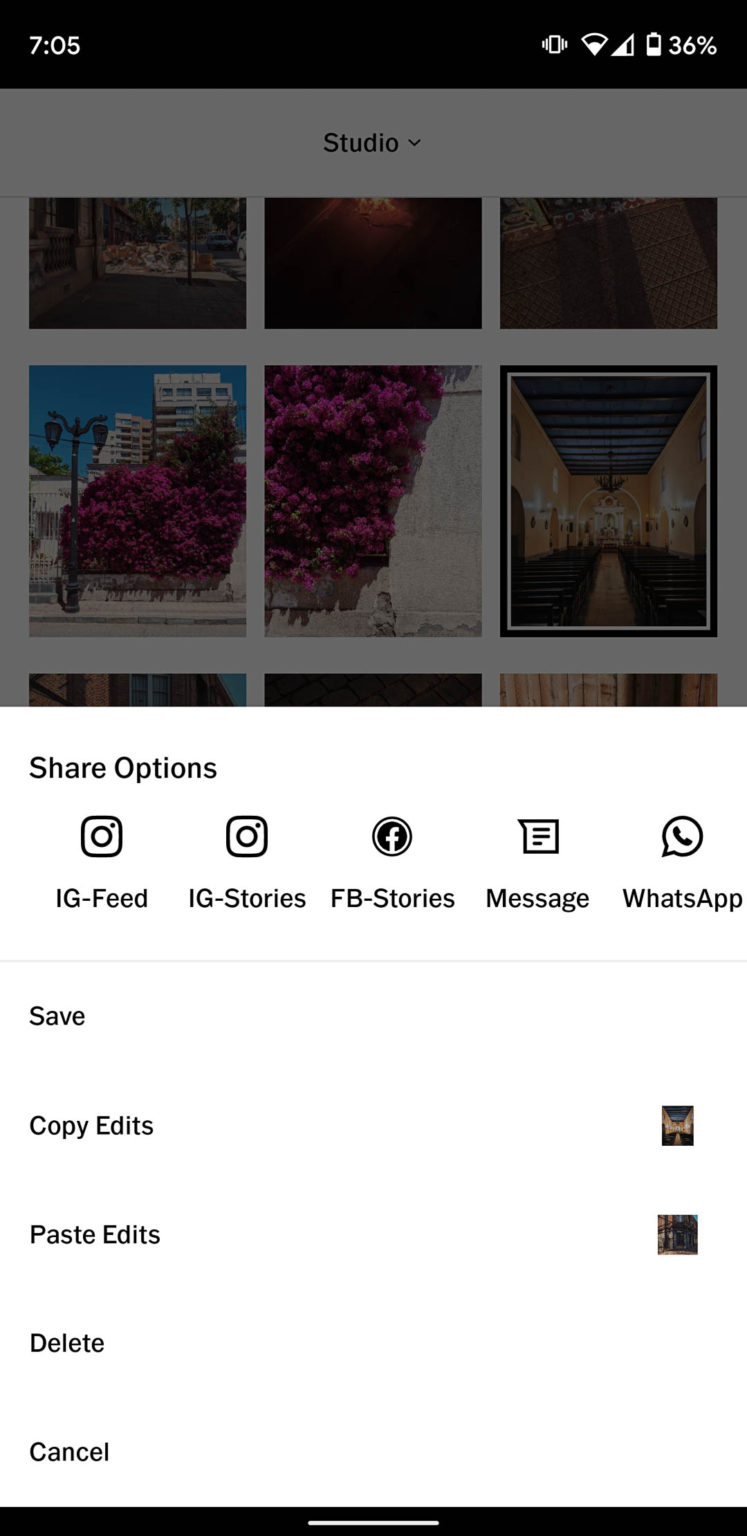Tap the chevron next to Studio
Viewport: 747px width, 1536px height.
click(x=414, y=143)
